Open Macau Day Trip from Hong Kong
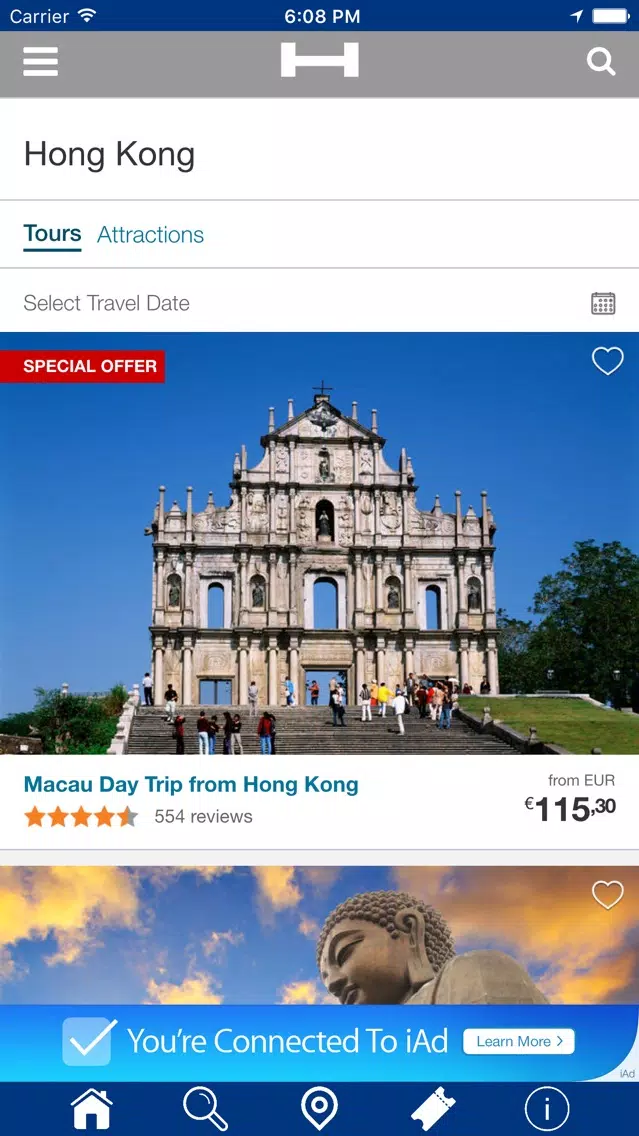 click(191, 785)
